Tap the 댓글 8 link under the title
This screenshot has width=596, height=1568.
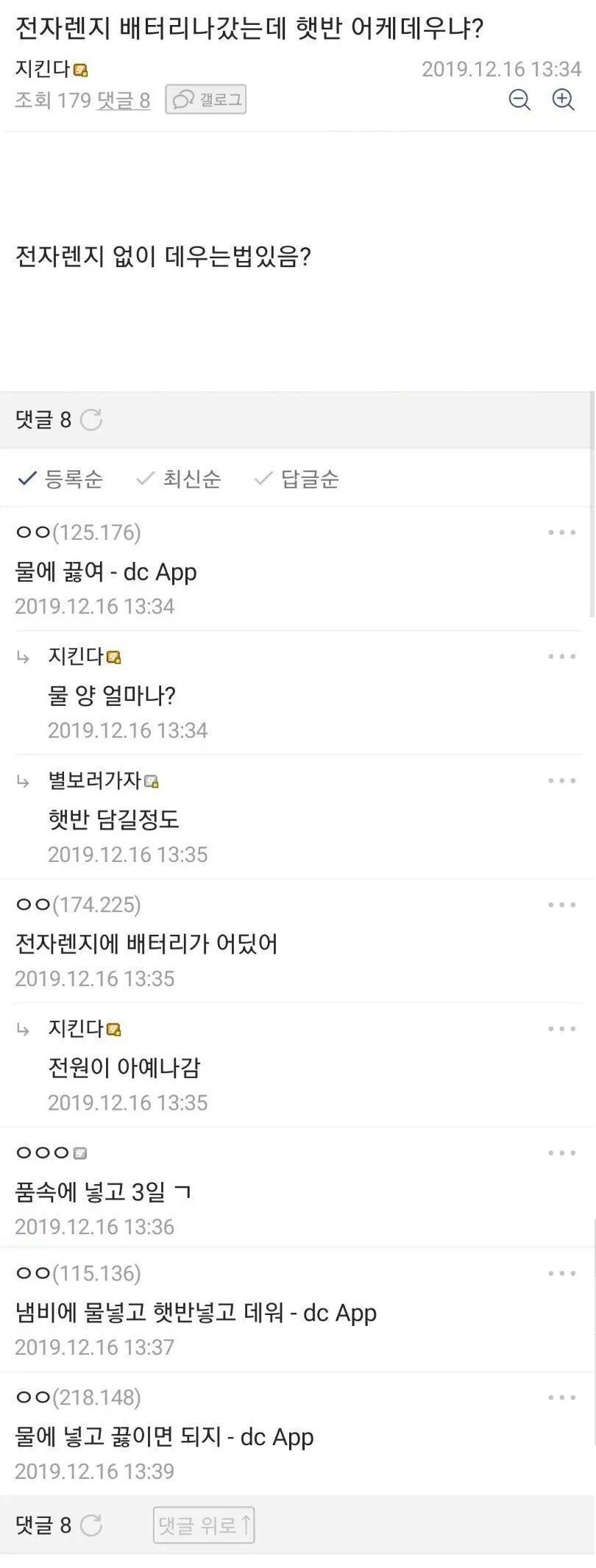[124, 100]
